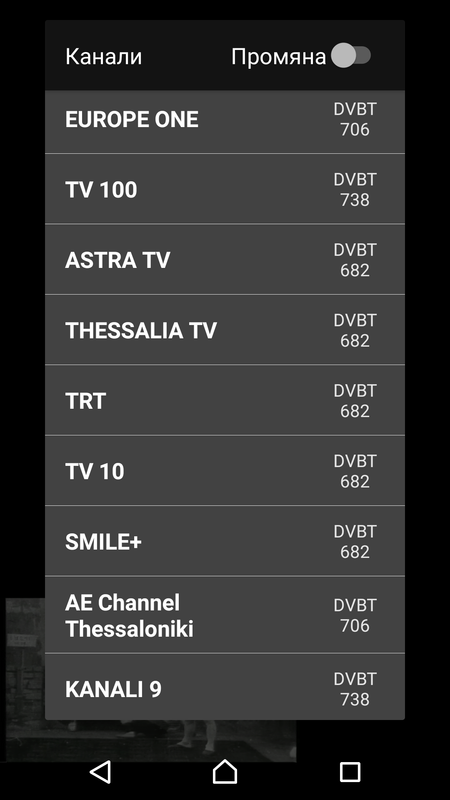Tap AE Channel Thessaloniki row
Image resolution: width=450 pixels, height=800 pixels.
pyautogui.click(x=225, y=615)
